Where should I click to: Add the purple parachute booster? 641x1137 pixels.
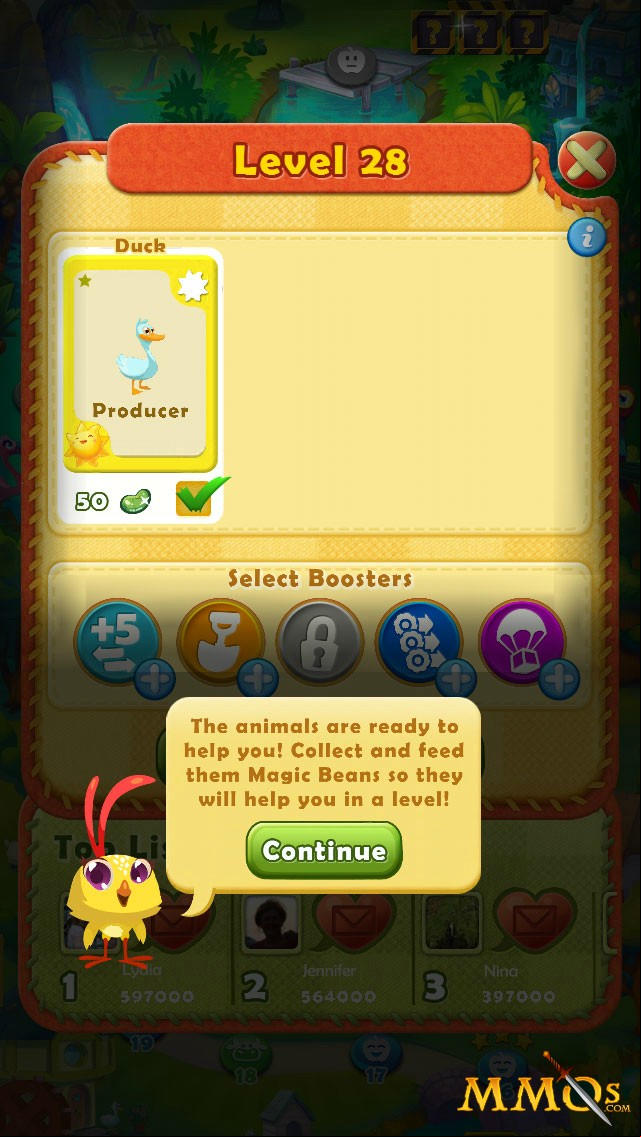click(x=522, y=641)
